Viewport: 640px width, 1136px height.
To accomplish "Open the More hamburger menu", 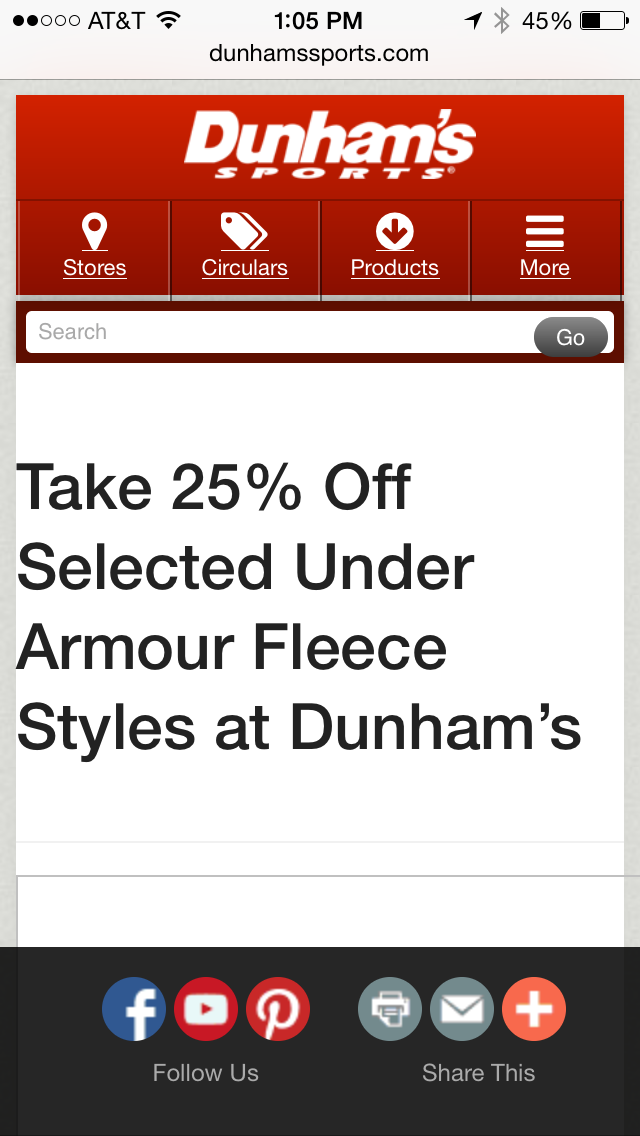I will pyautogui.click(x=545, y=247).
